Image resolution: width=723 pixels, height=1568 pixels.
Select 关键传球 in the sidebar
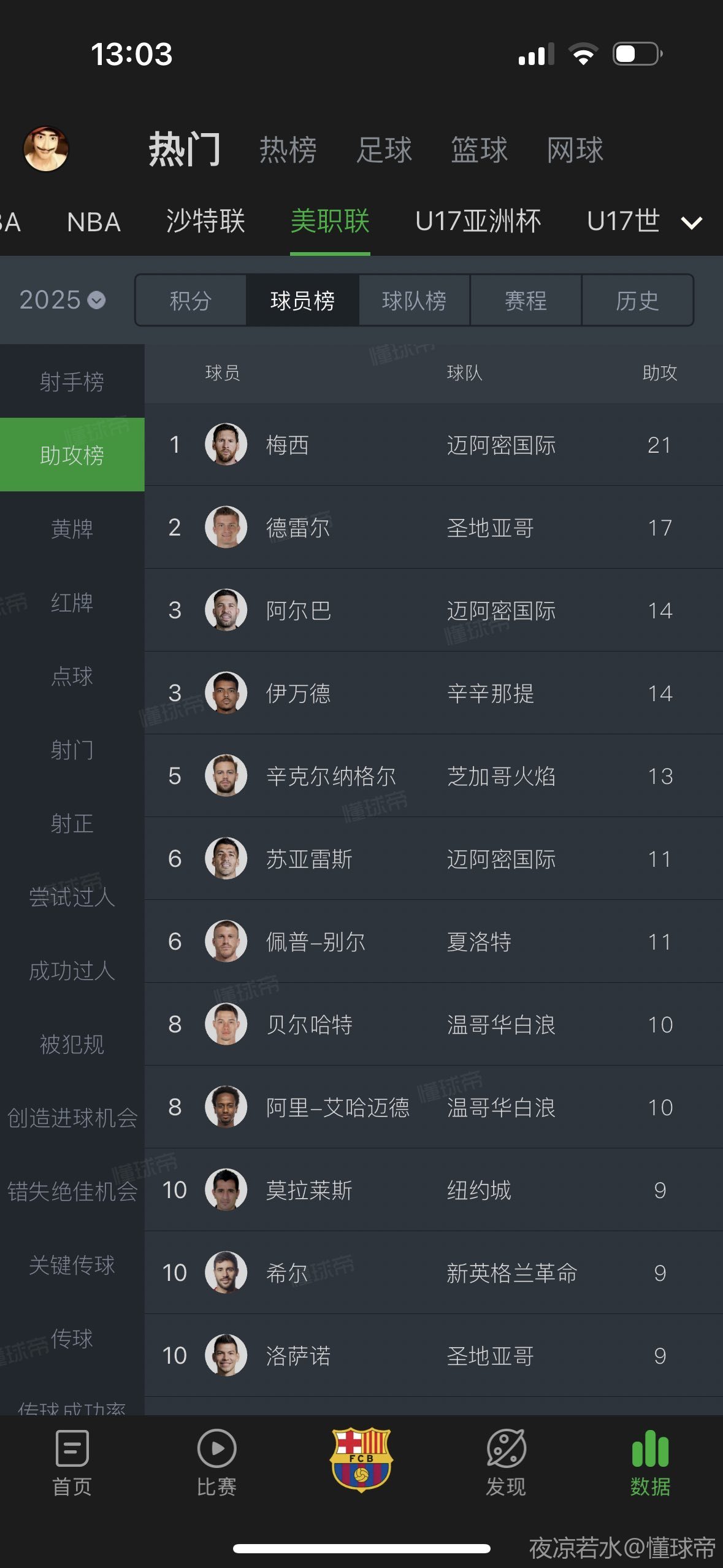coord(72,1265)
